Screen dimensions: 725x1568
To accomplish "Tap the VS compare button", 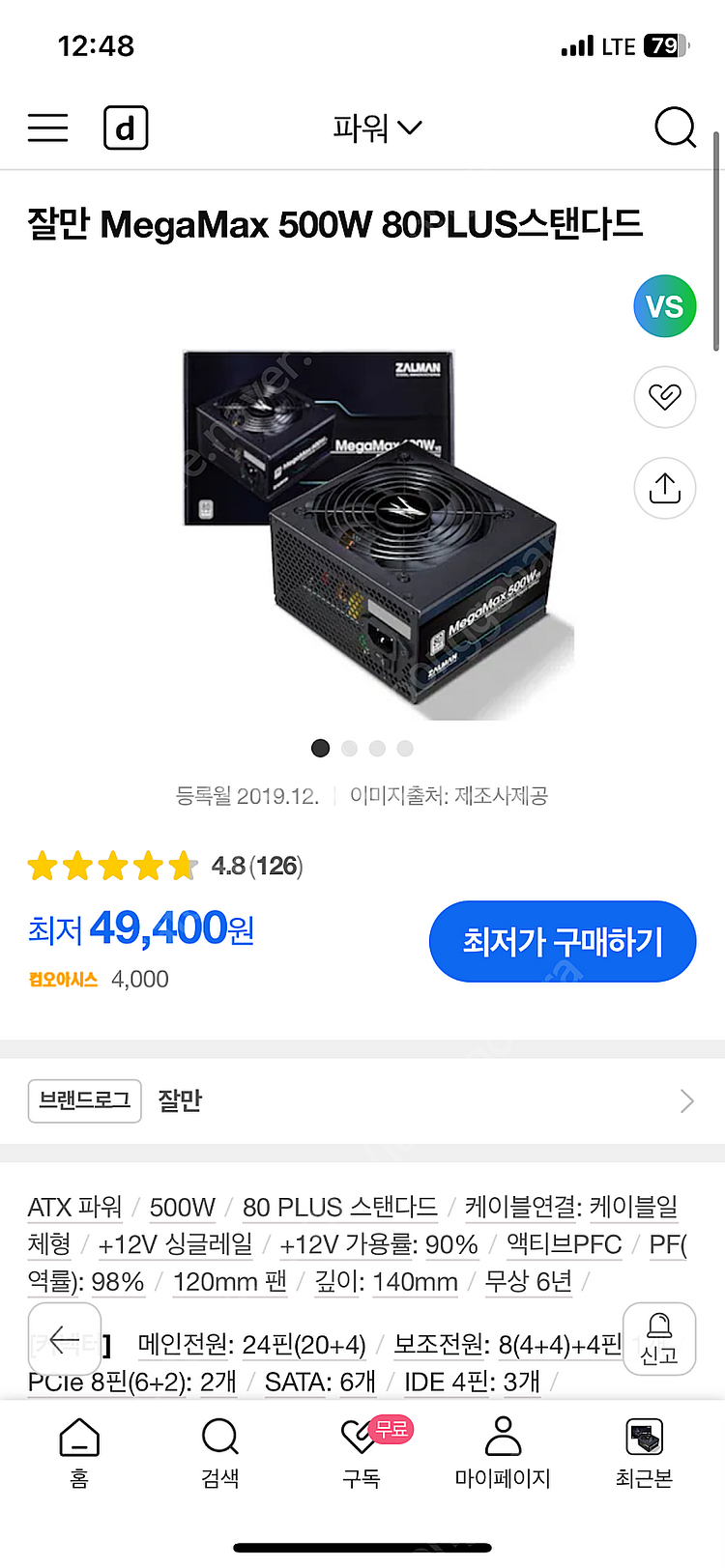I will (x=665, y=306).
